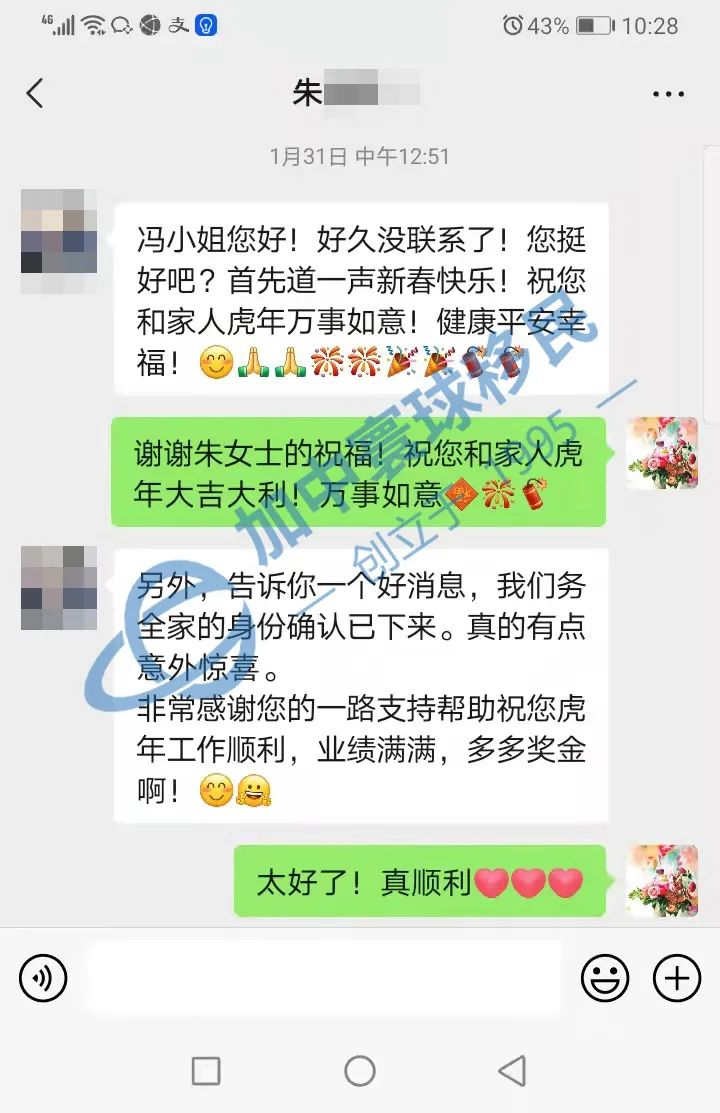Open sender's avatar beside 冯小姐您好 message
This screenshot has height=1113, width=720.
tap(59, 240)
